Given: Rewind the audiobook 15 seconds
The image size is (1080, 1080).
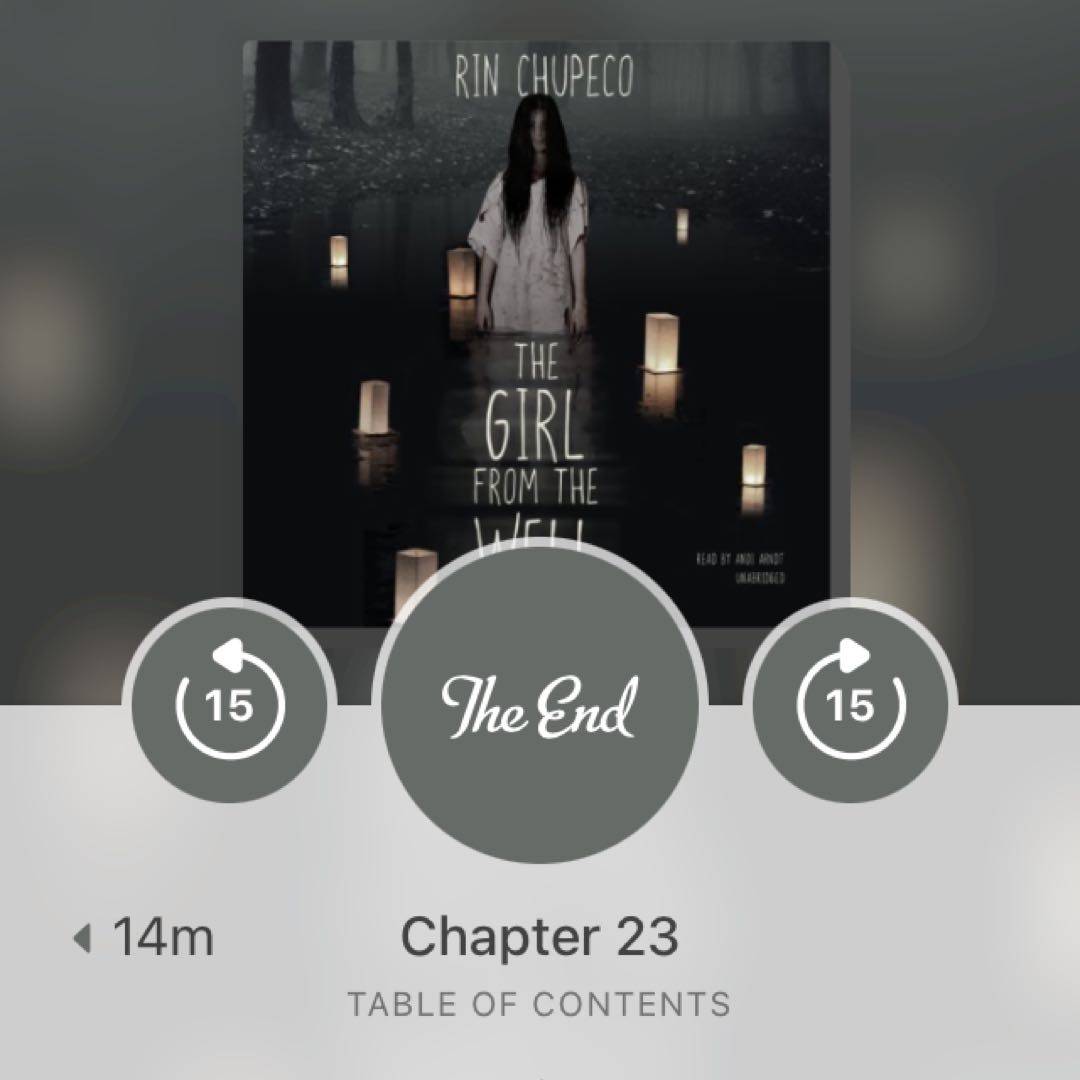Looking at the screenshot, I should click(230, 702).
